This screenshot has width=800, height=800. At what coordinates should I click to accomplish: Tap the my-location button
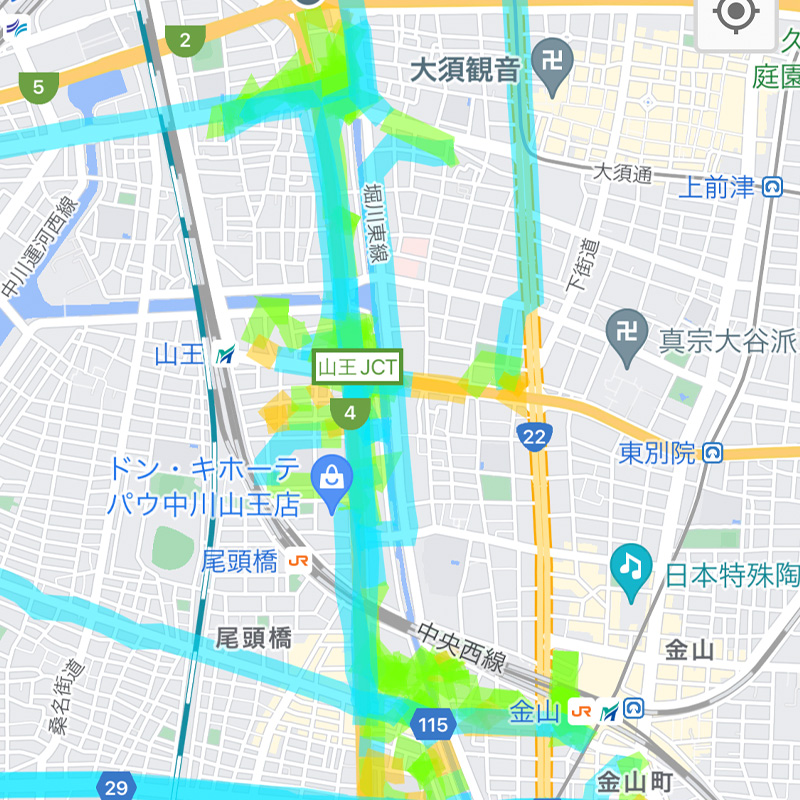736,14
